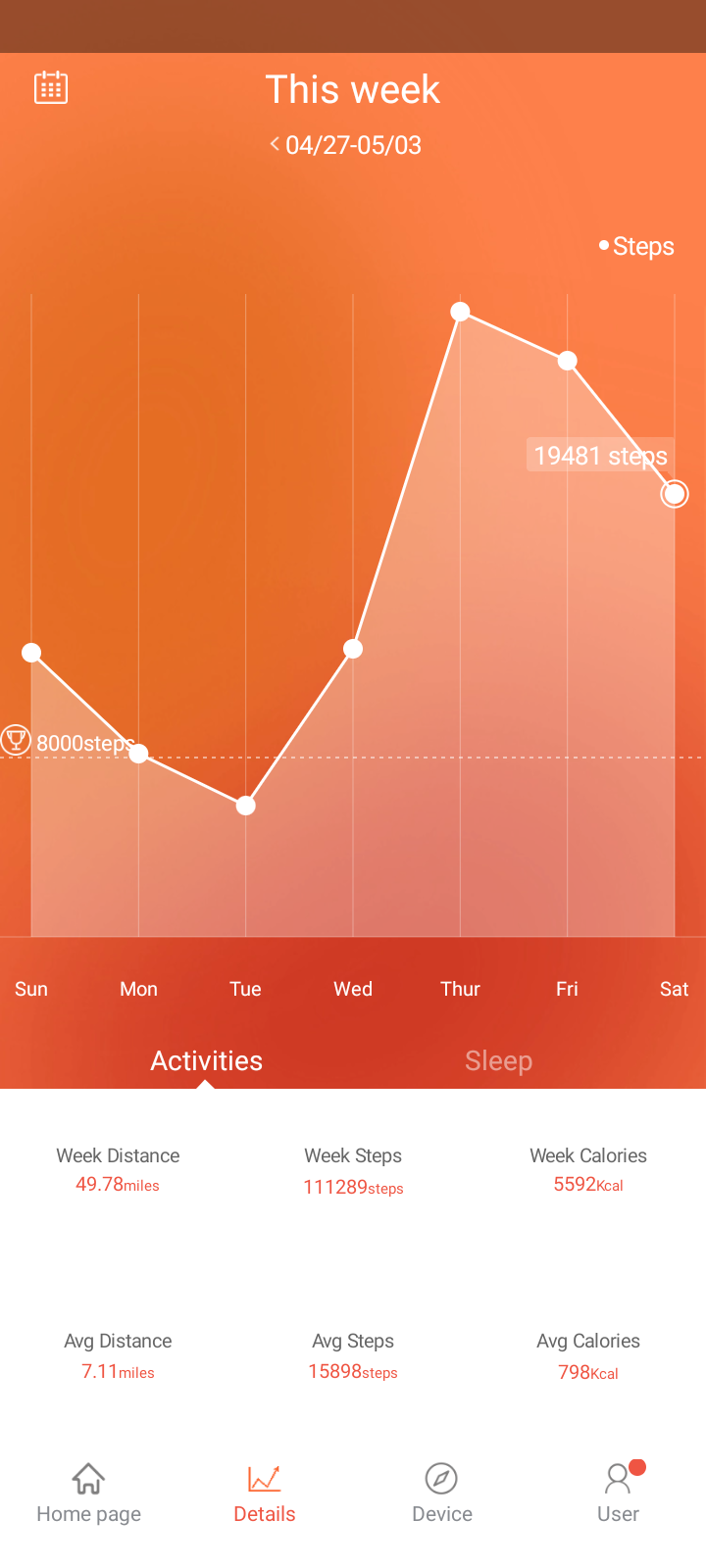Switch to the Device tab
This screenshot has height=1568, width=706.
point(441,1494)
